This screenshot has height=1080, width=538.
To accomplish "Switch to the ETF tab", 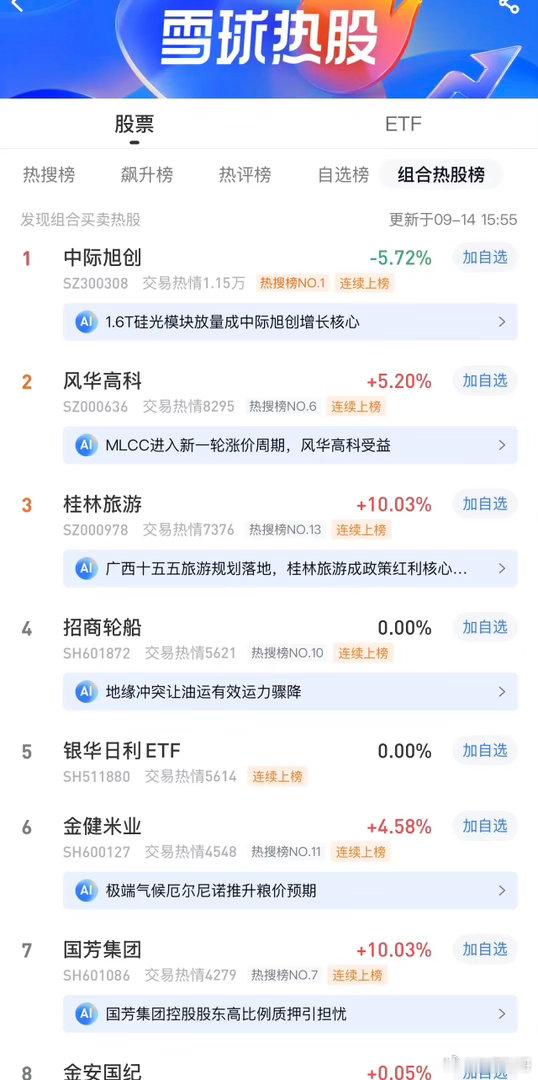I will tap(403, 124).
